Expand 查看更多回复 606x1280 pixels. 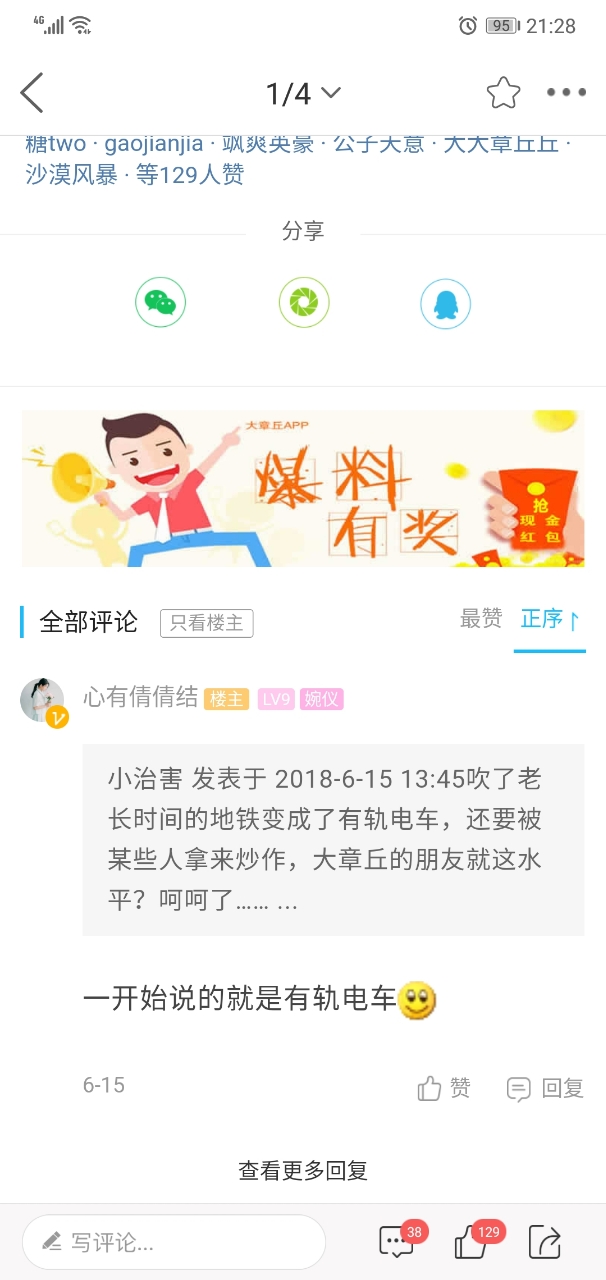click(303, 1170)
